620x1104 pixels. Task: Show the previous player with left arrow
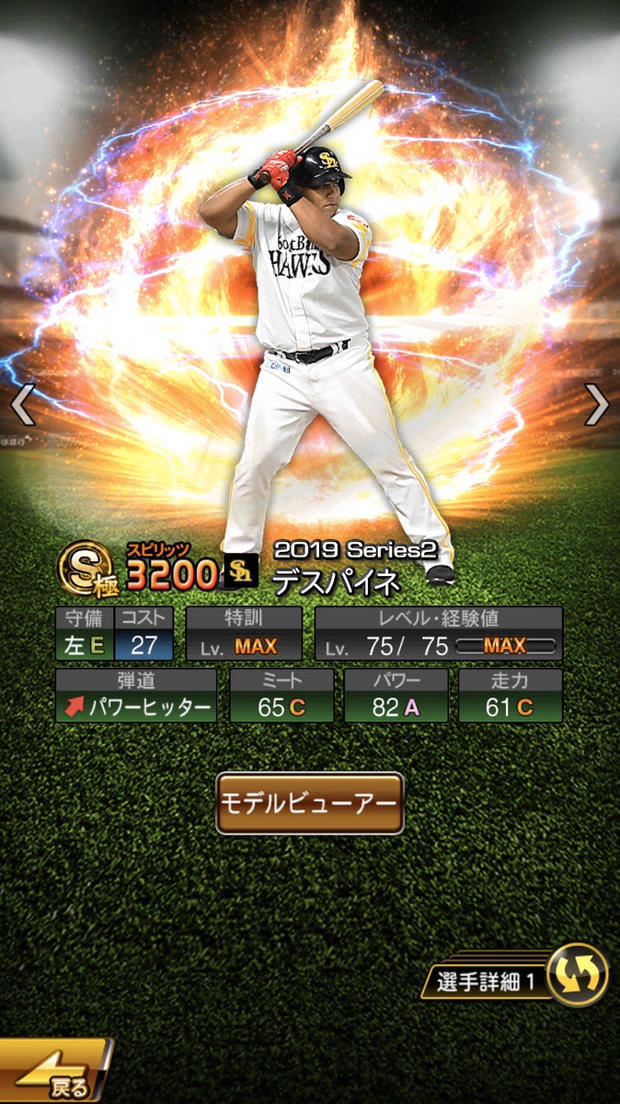[x=23, y=405]
